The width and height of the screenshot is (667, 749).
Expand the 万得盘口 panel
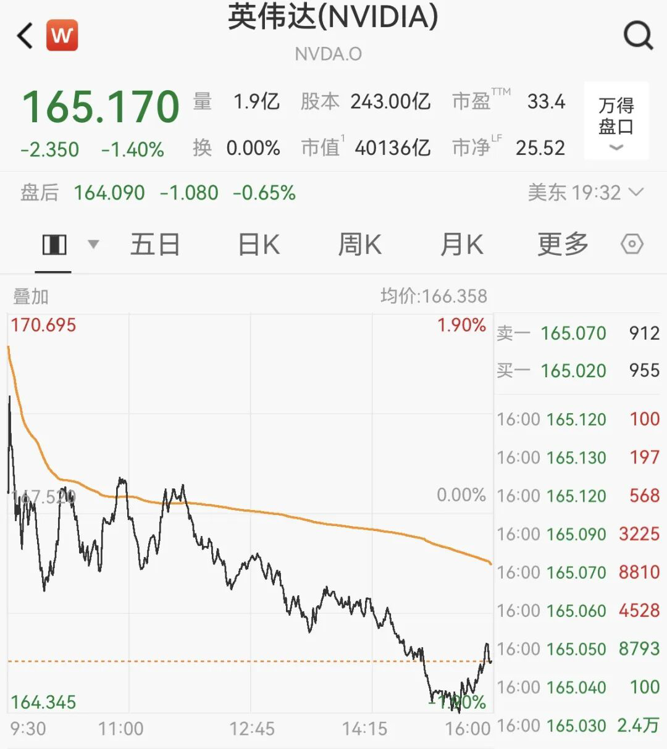pyautogui.click(x=616, y=121)
